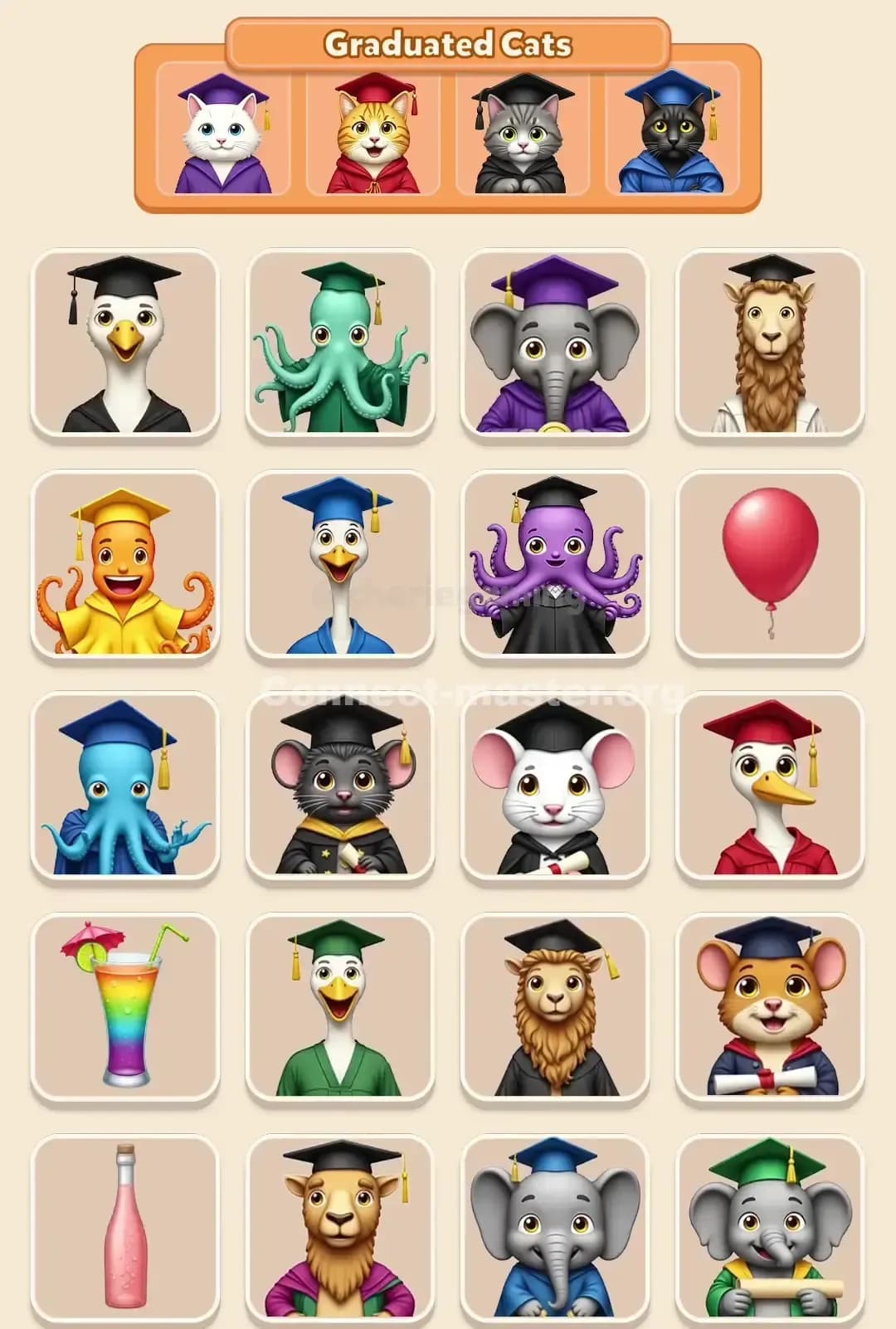Tap the red balloon tile
Screen dimensions: 896x1329
pyautogui.click(x=770, y=564)
